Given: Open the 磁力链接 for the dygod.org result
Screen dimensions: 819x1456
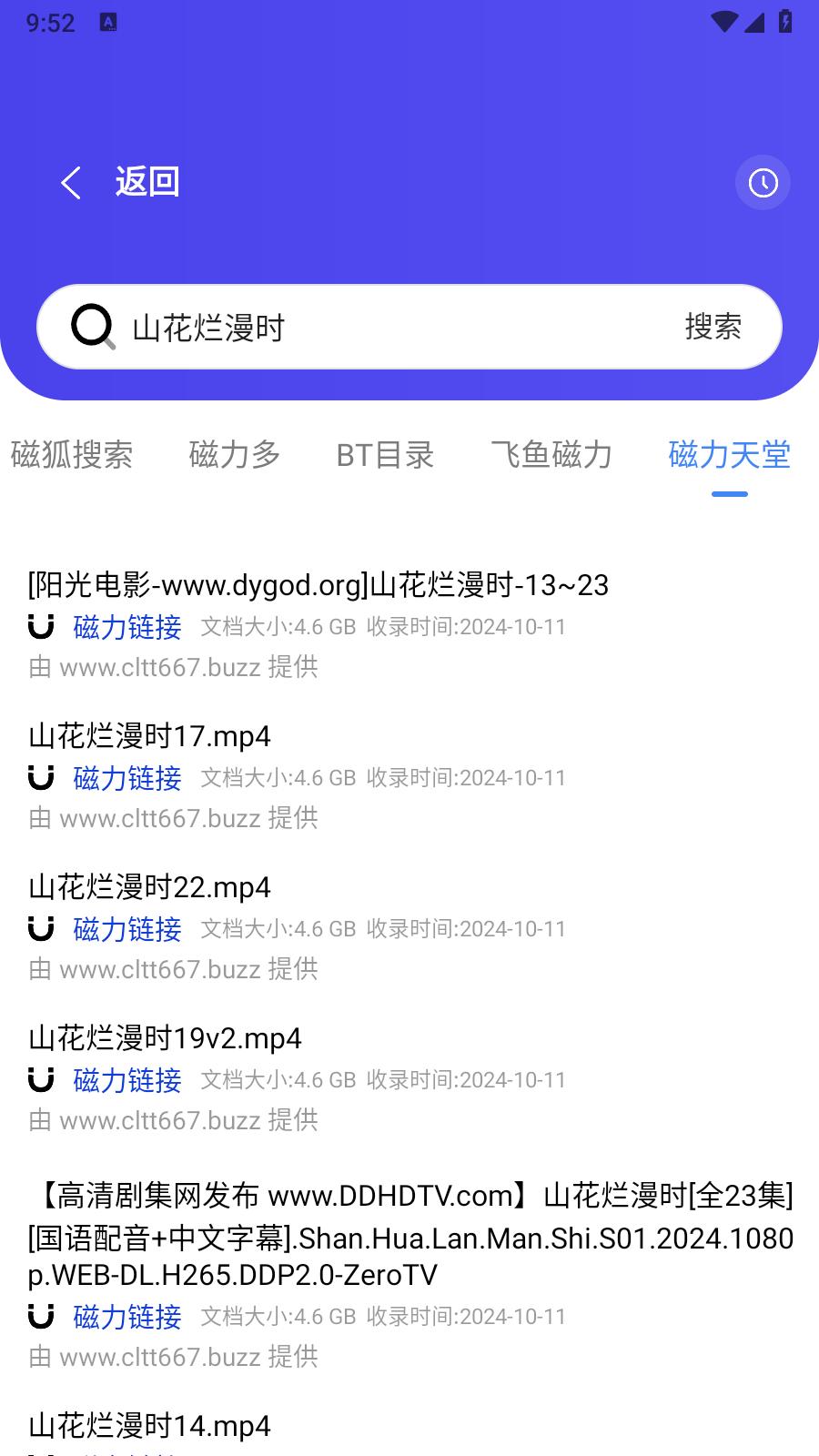Looking at the screenshot, I should [126, 627].
